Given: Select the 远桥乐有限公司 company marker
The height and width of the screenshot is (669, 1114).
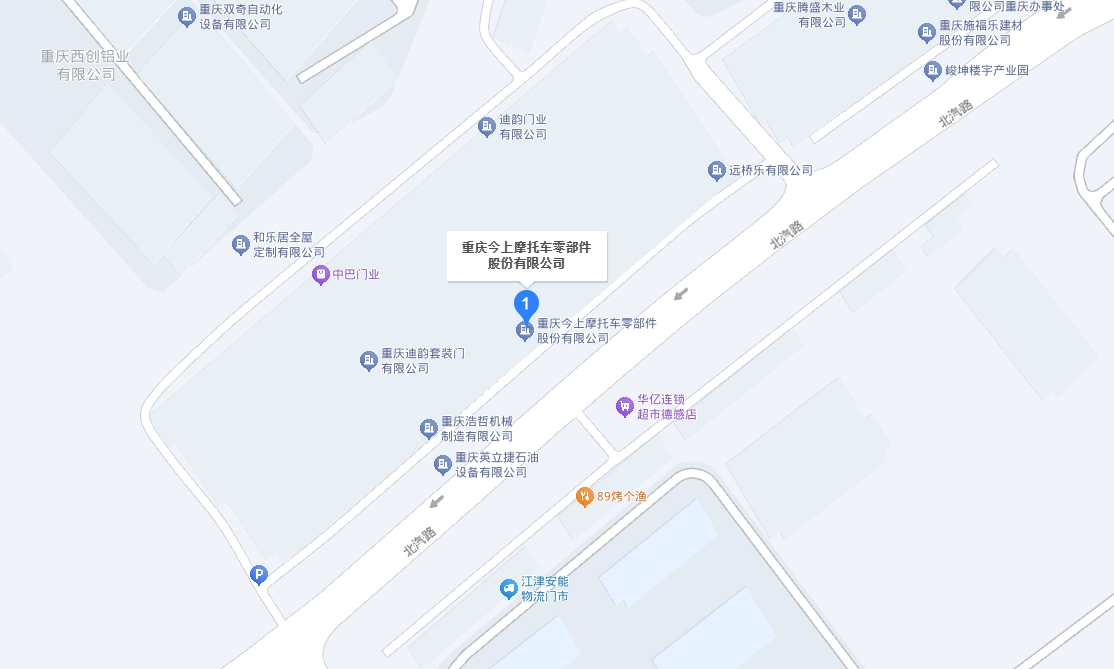Looking at the screenshot, I should [716, 170].
